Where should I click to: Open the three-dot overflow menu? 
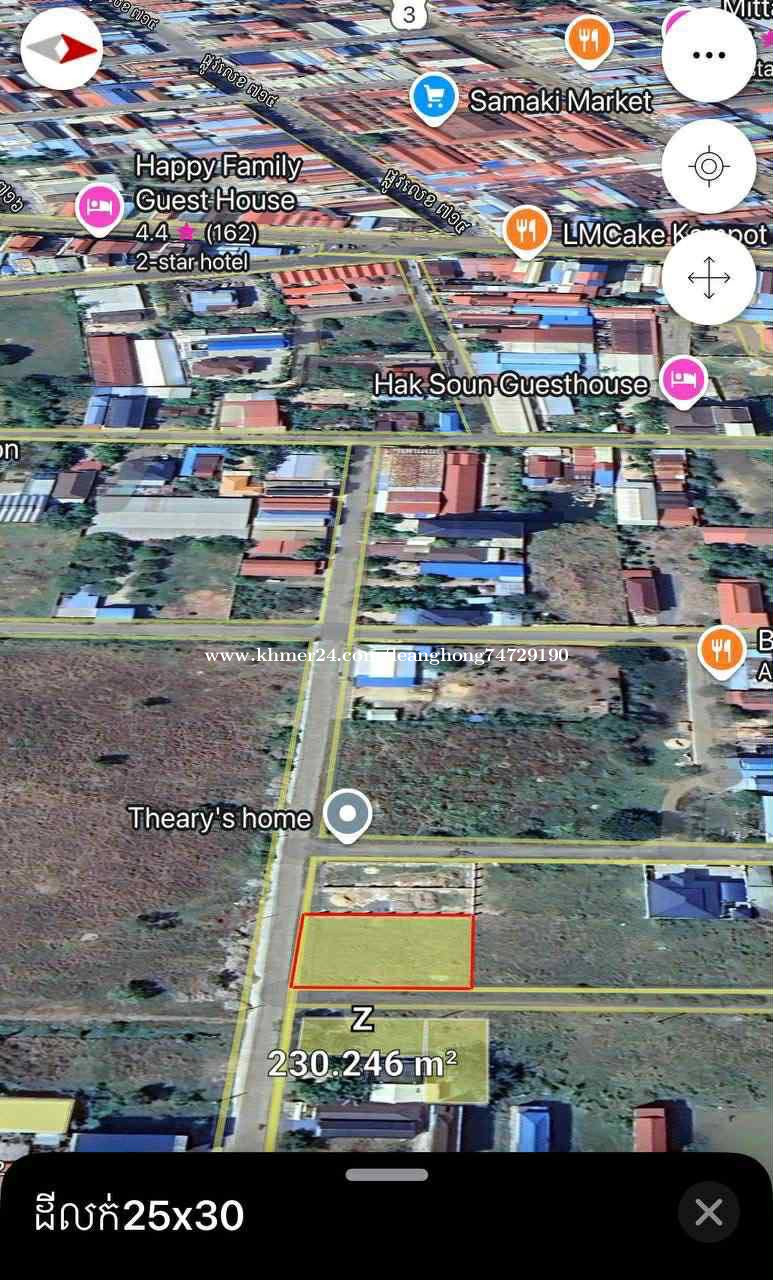coord(708,55)
